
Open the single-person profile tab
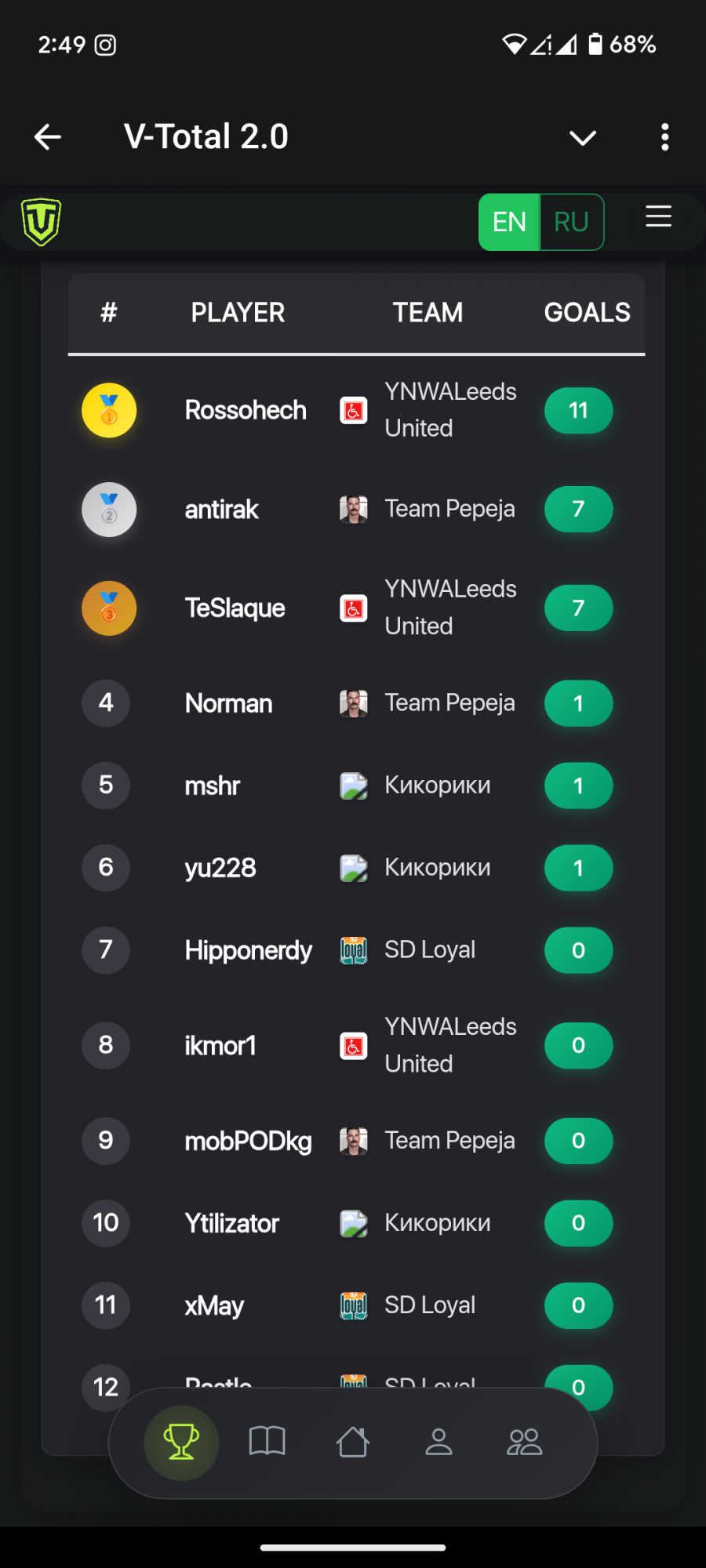[x=439, y=1442]
